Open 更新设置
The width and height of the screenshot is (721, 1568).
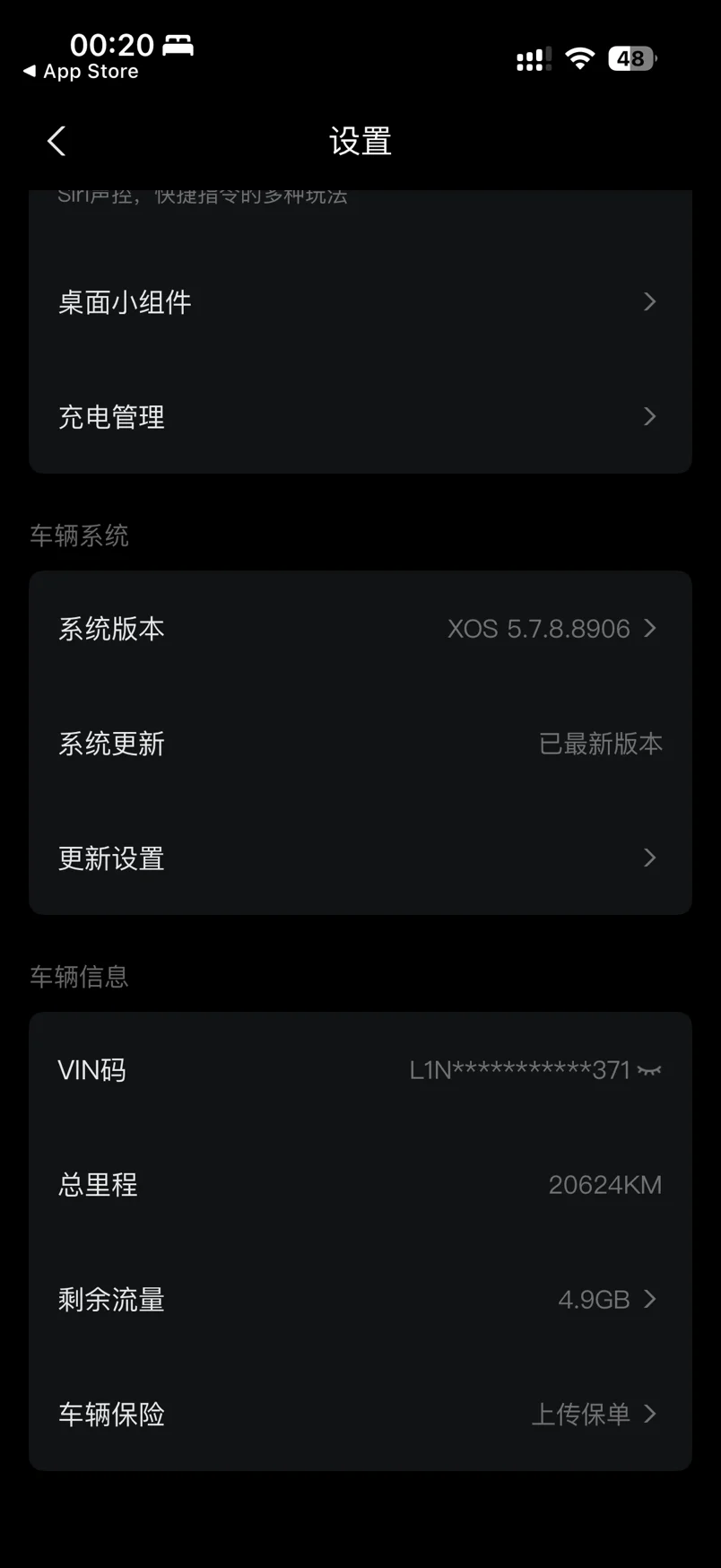tap(359, 858)
